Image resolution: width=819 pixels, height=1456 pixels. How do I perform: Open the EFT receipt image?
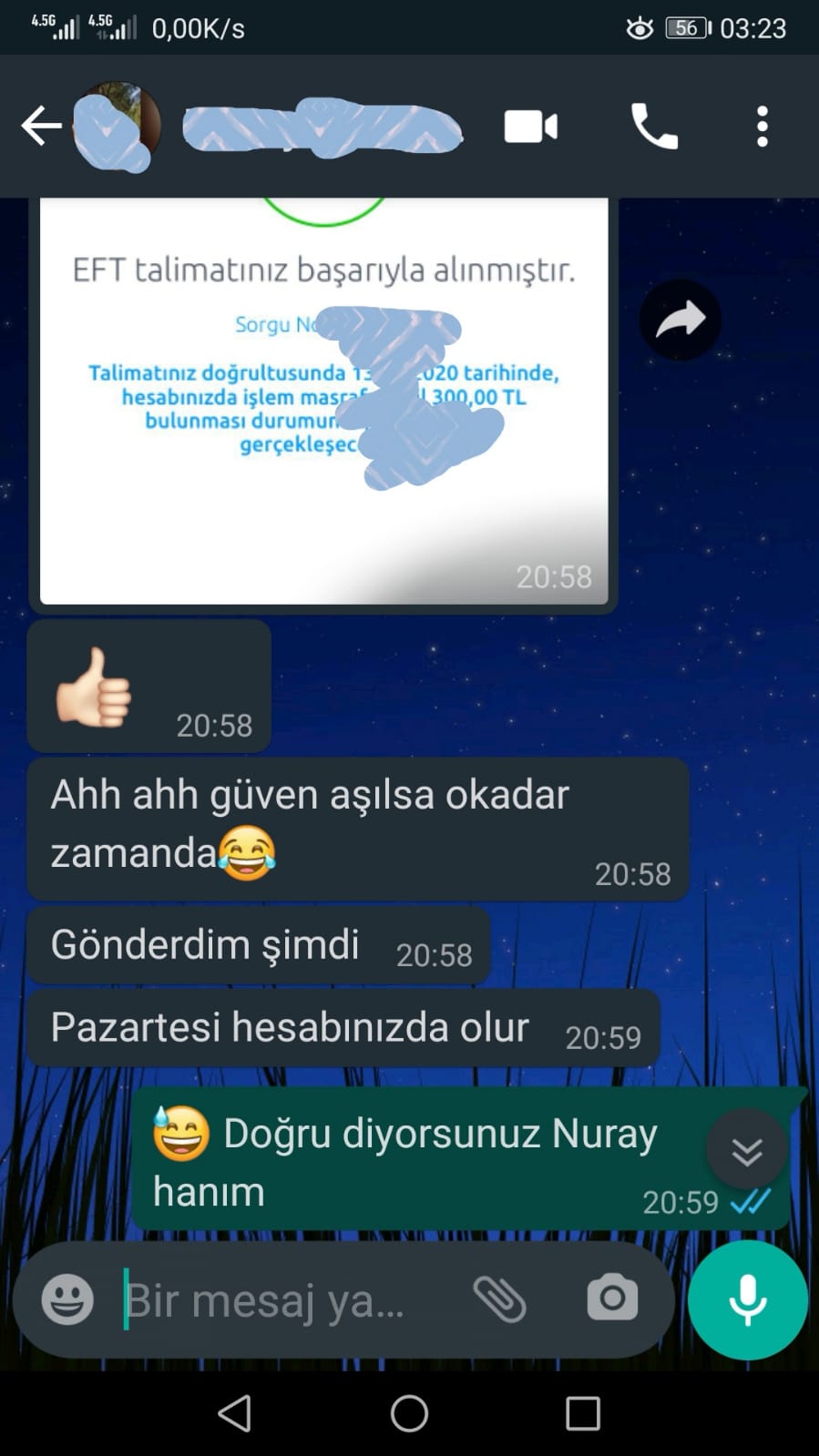pyautogui.click(x=323, y=401)
